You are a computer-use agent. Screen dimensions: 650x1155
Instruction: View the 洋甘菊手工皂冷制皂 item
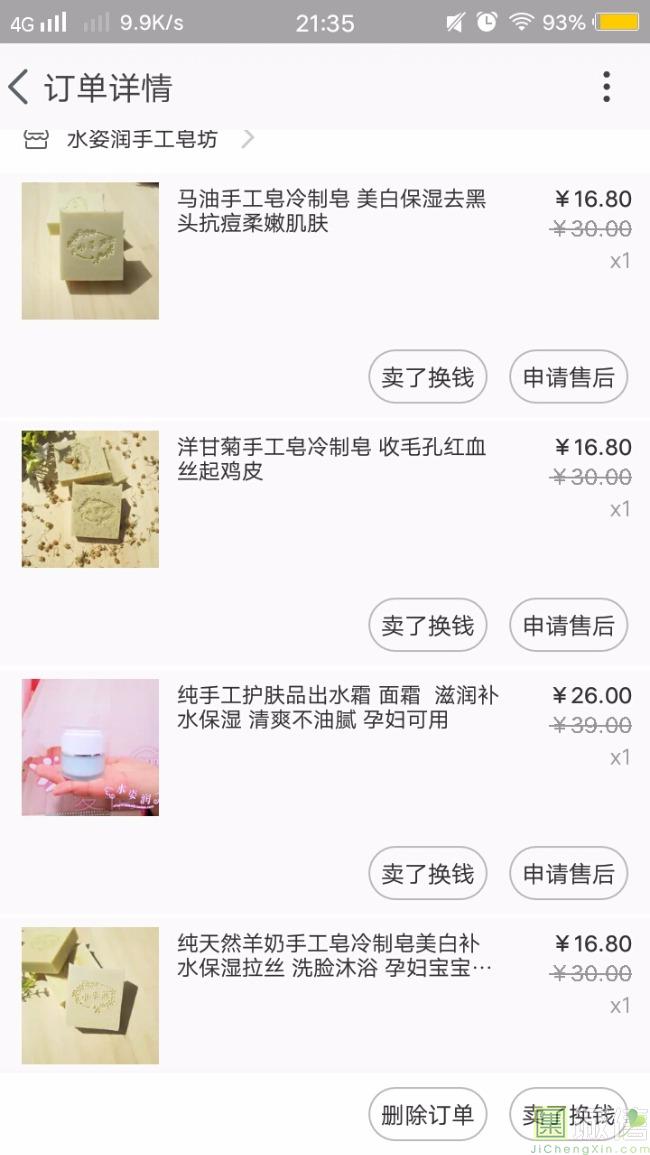331,459
